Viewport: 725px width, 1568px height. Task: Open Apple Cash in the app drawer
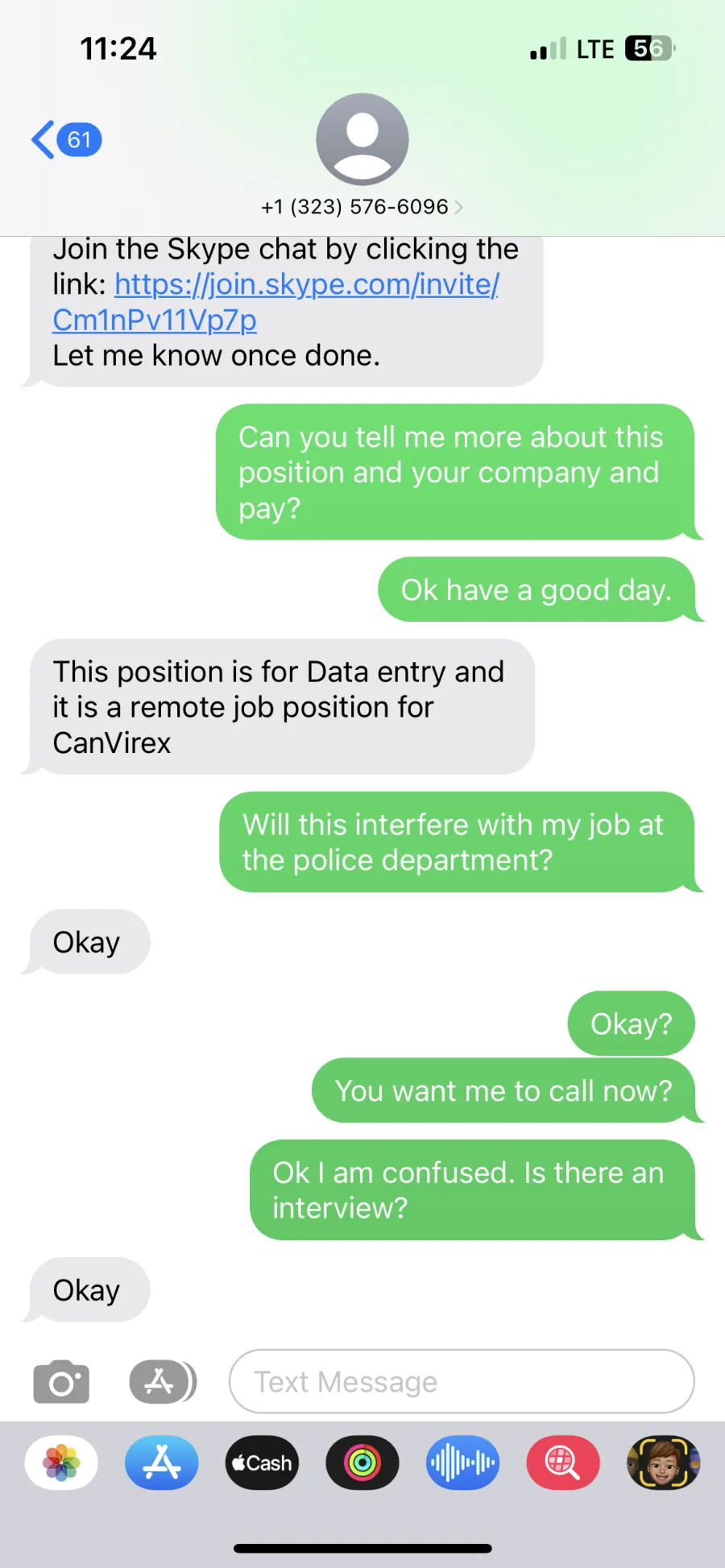coord(262,1463)
